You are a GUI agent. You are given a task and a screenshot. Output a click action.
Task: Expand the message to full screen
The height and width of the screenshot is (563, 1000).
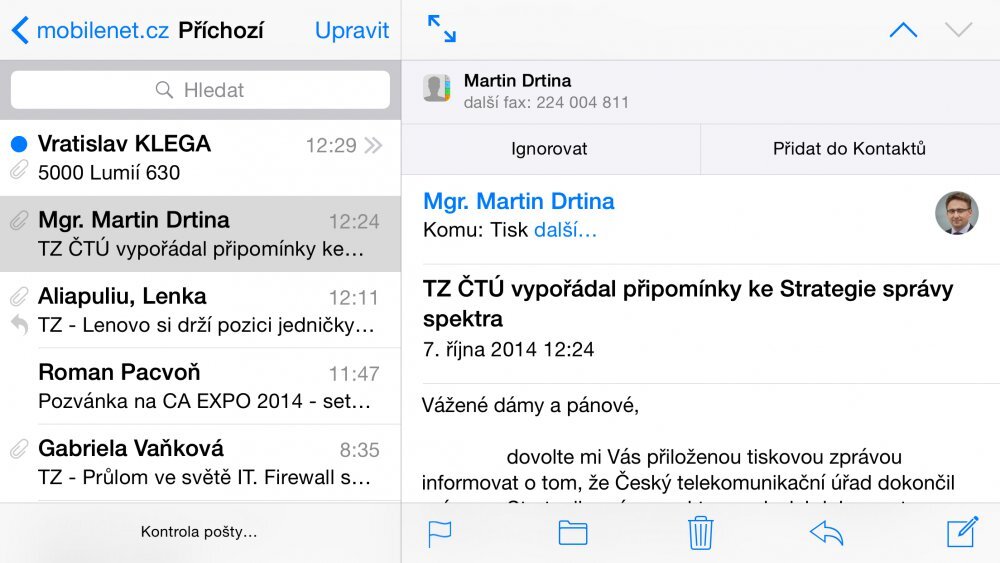[441, 29]
